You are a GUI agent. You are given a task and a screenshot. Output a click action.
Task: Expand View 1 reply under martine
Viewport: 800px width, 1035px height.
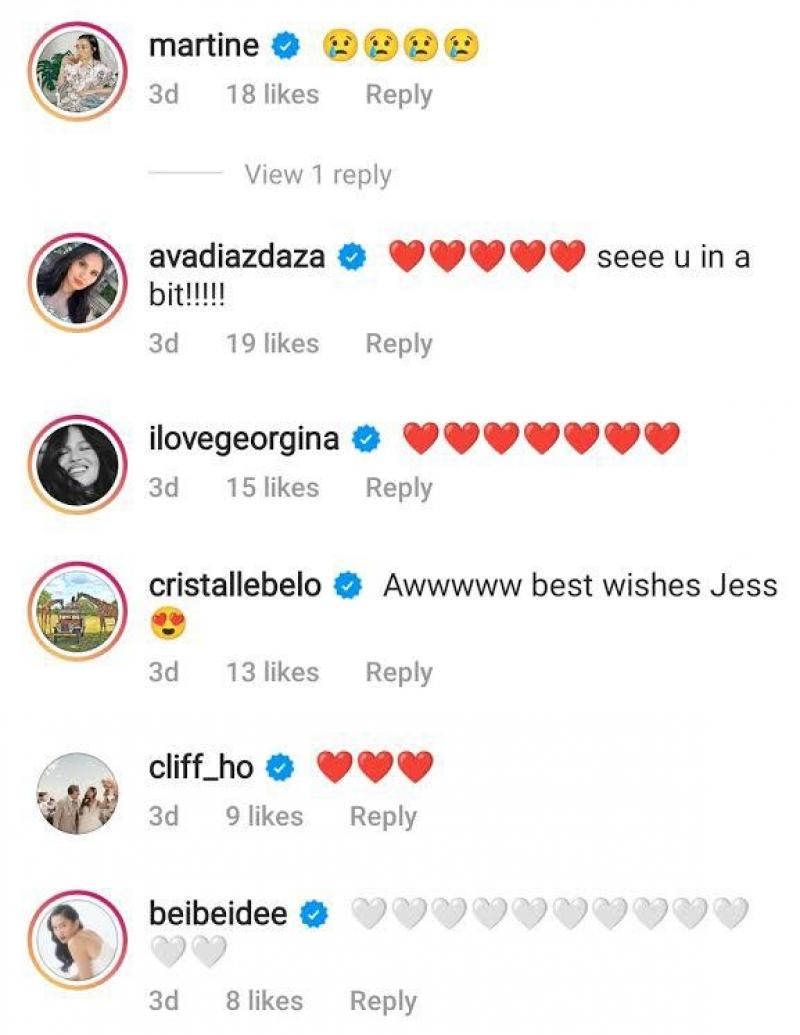click(x=317, y=175)
